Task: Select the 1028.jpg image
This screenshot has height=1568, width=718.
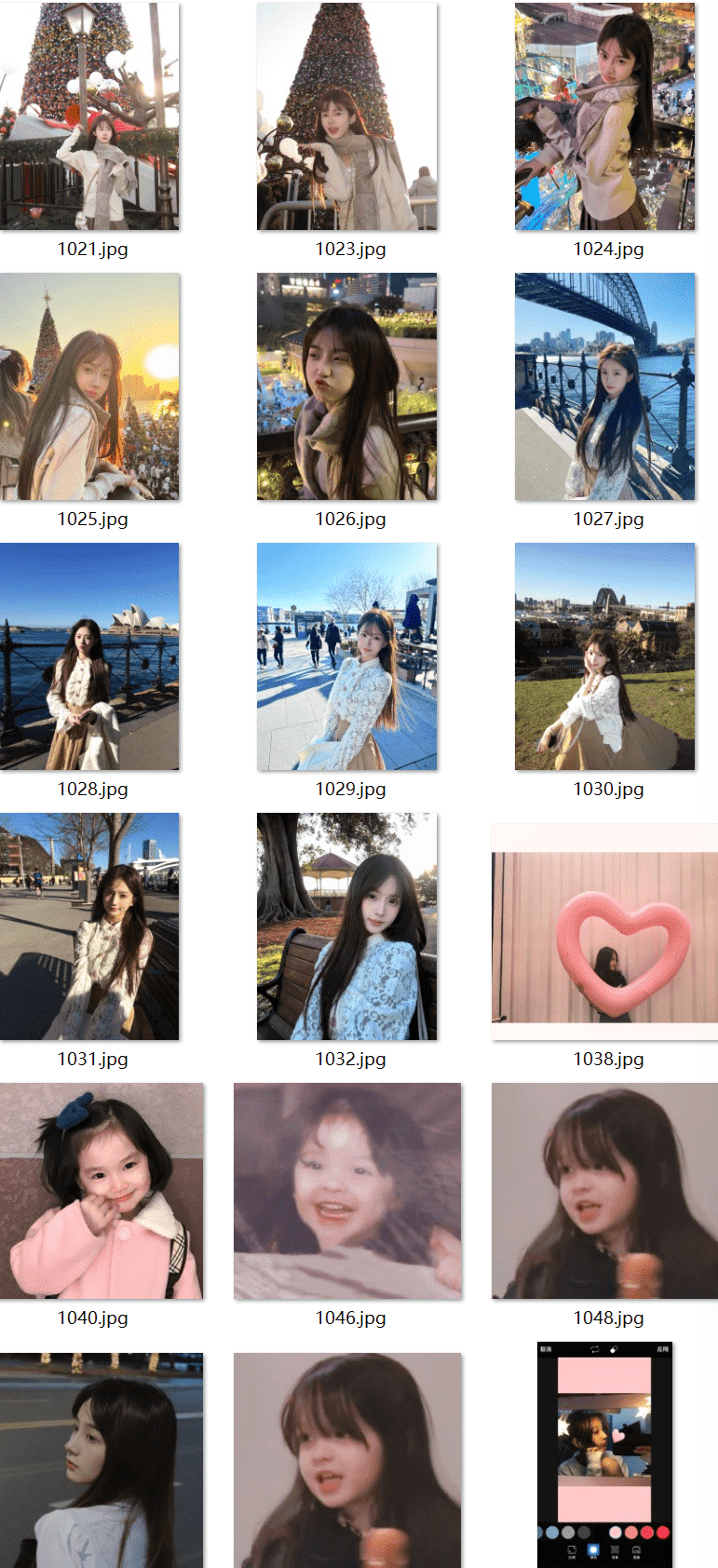Action: click(x=89, y=656)
